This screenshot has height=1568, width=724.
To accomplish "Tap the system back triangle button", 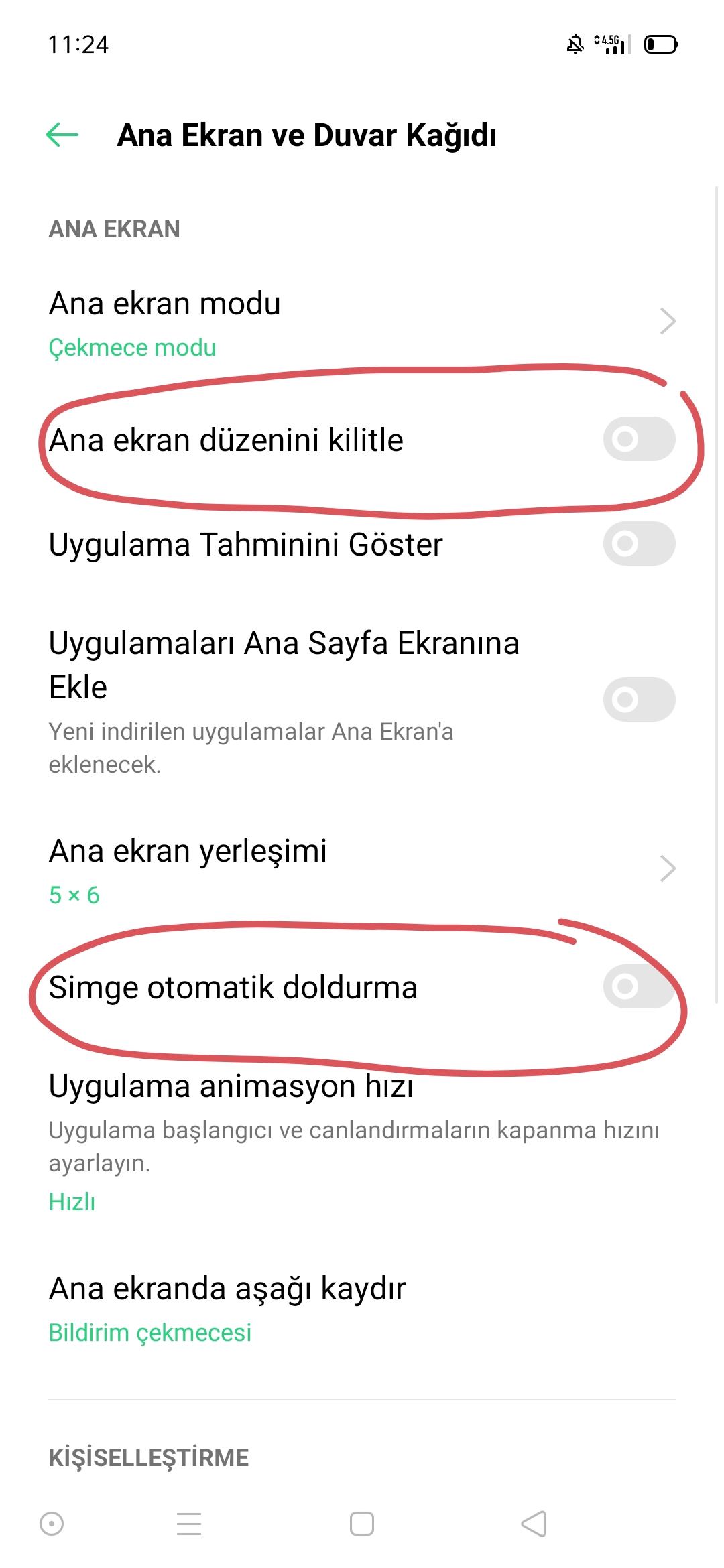I will coord(534,1524).
